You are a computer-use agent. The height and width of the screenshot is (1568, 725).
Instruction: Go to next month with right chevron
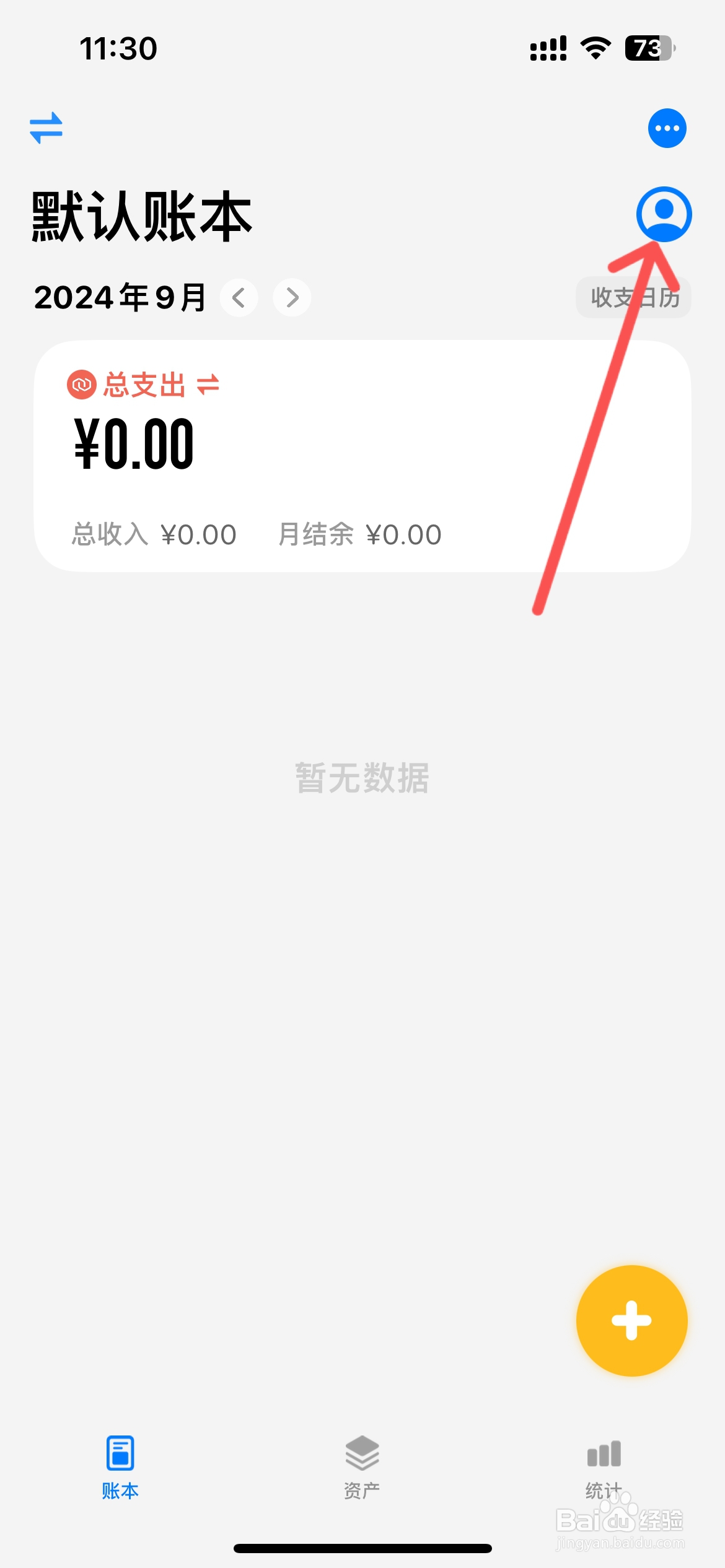[x=291, y=297]
